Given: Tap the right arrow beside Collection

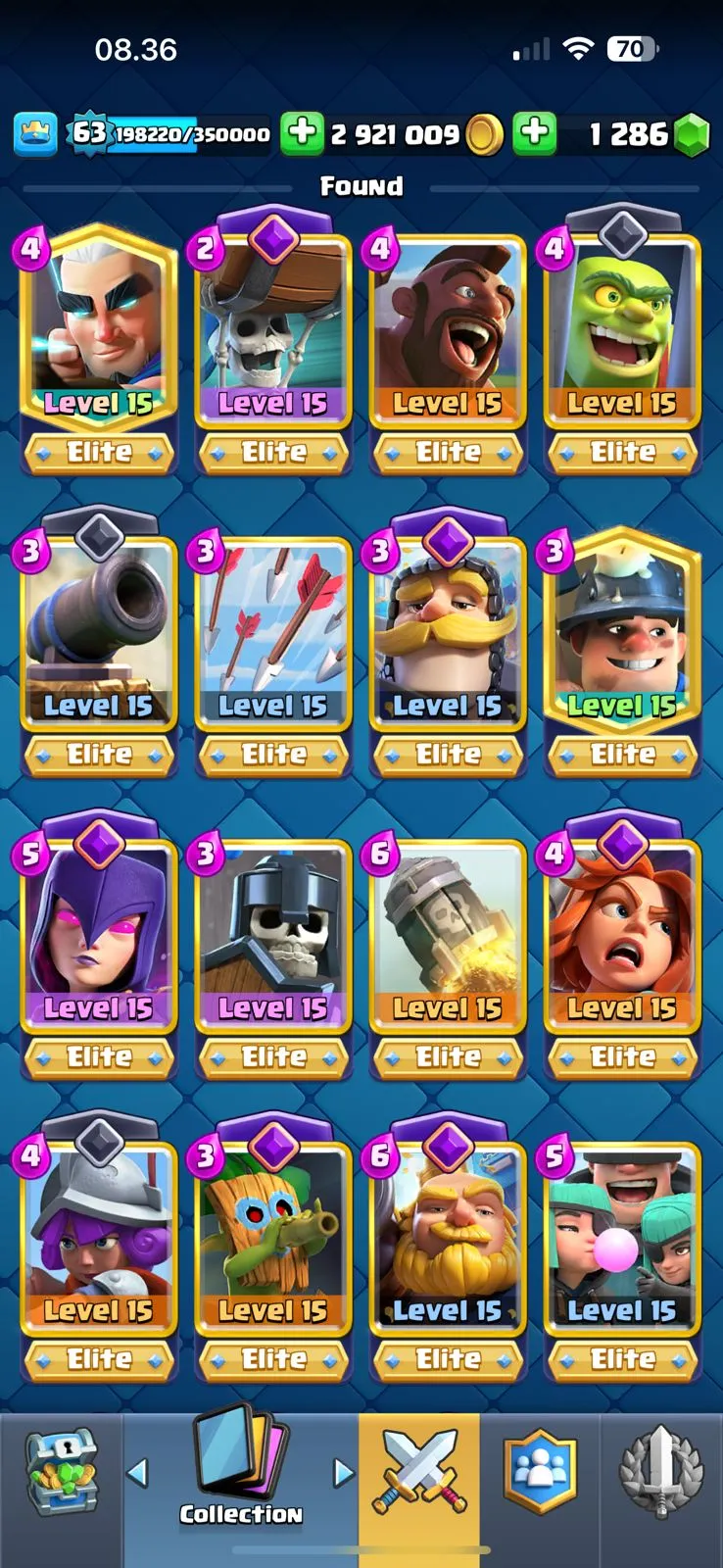Looking at the screenshot, I should tap(343, 1472).
